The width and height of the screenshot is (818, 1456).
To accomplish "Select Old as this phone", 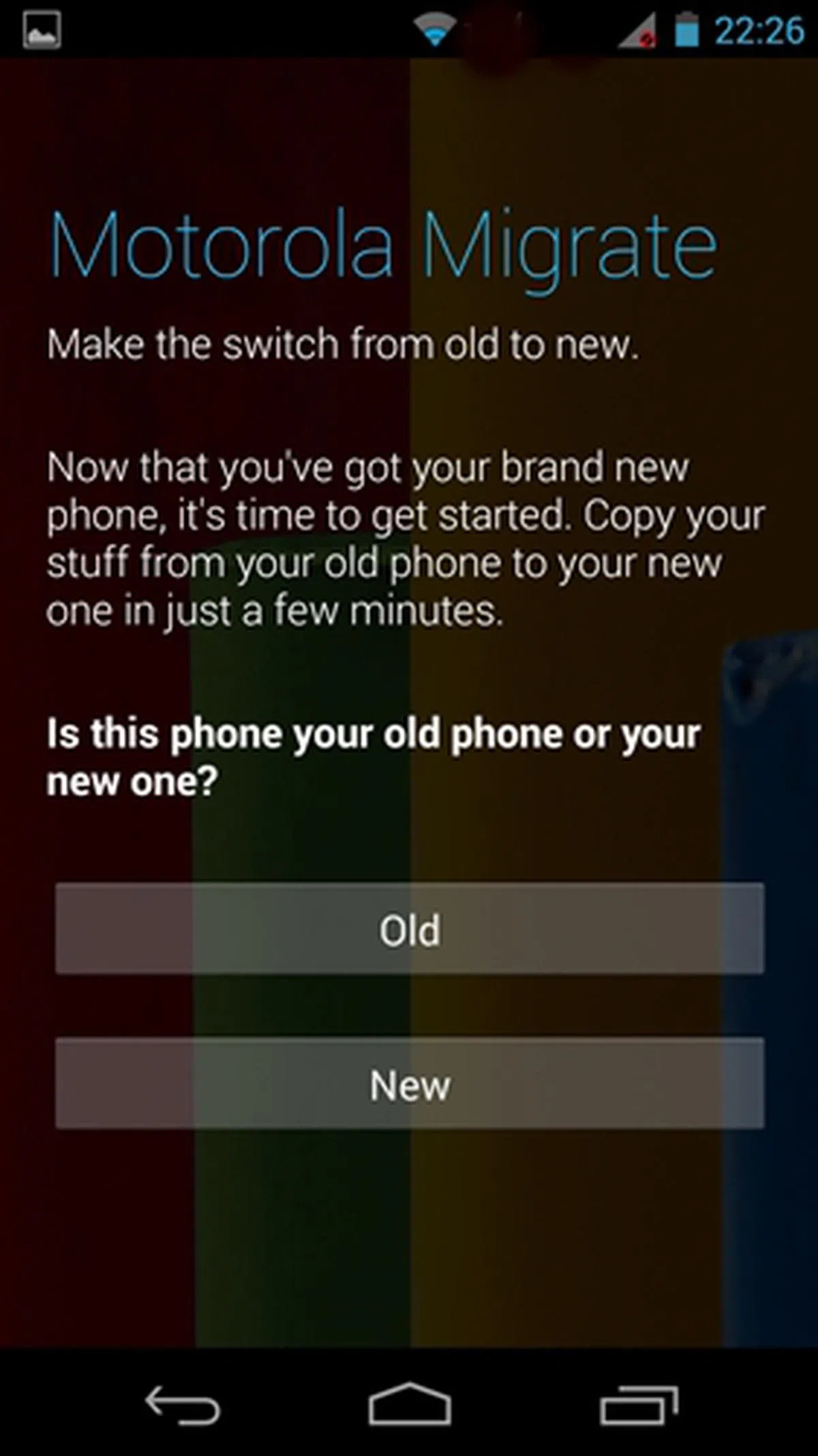I will [409, 929].
